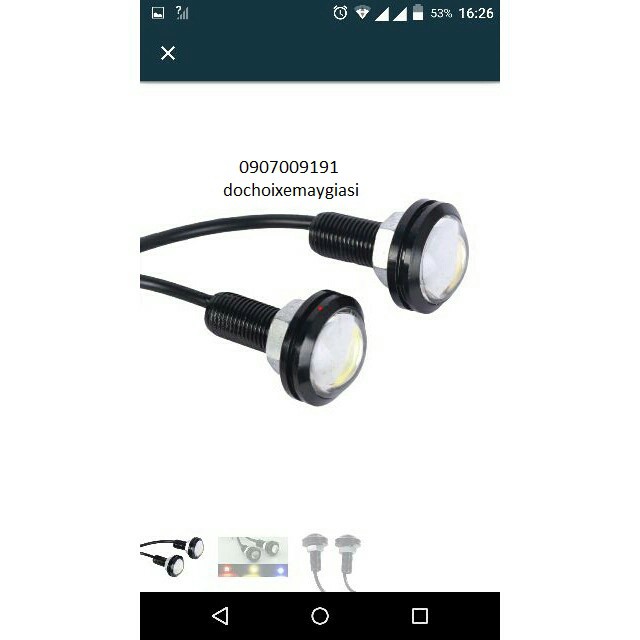The width and height of the screenshot is (640, 640).
Task: Close the image viewer with the X
Action: [168, 53]
